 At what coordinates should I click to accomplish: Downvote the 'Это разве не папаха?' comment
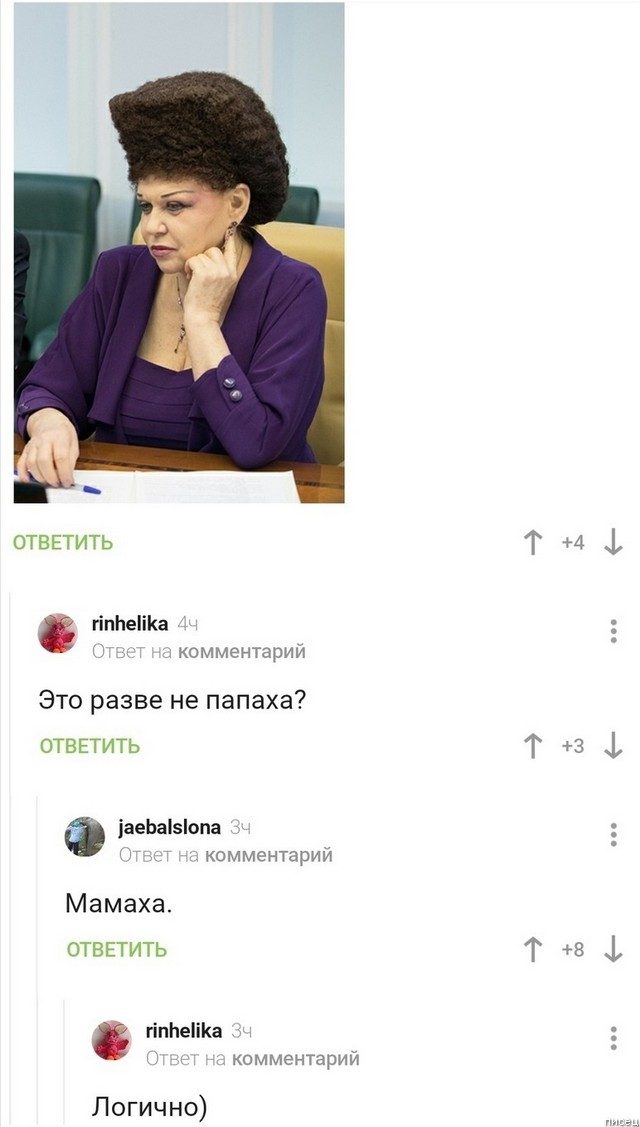(x=614, y=746)
